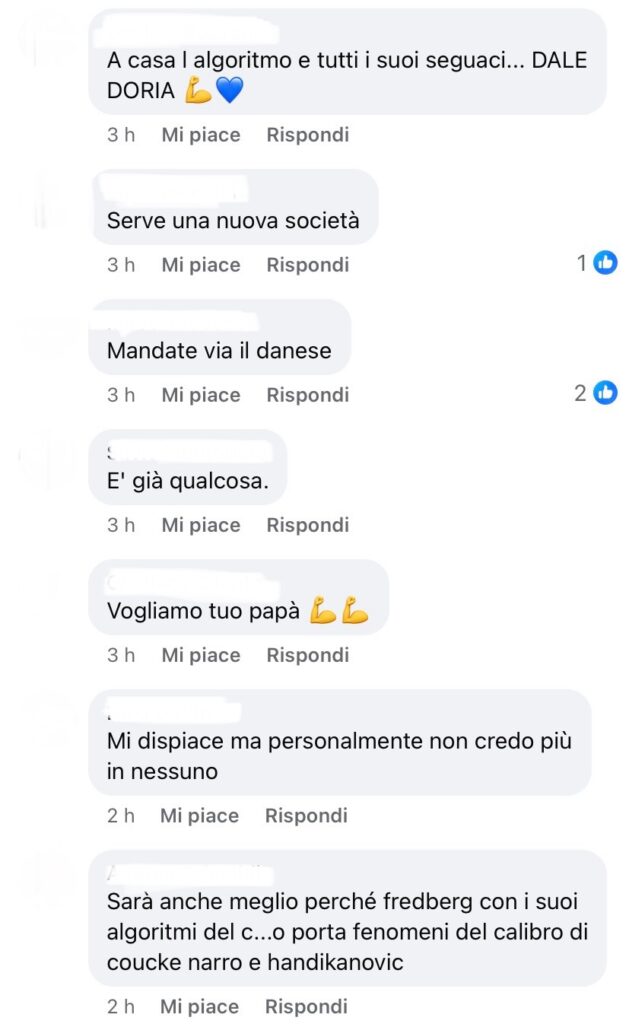Reply to 'Serve una nuova società' comment
The height and width of the screenshot is (1024, 629).
307,264
